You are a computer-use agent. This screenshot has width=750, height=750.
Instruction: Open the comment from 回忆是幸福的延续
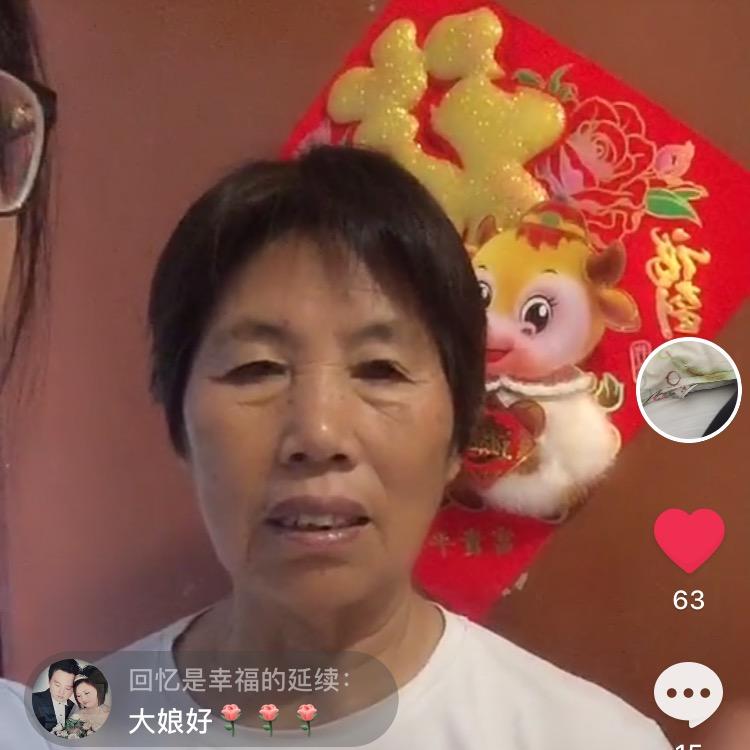(238, 701)
